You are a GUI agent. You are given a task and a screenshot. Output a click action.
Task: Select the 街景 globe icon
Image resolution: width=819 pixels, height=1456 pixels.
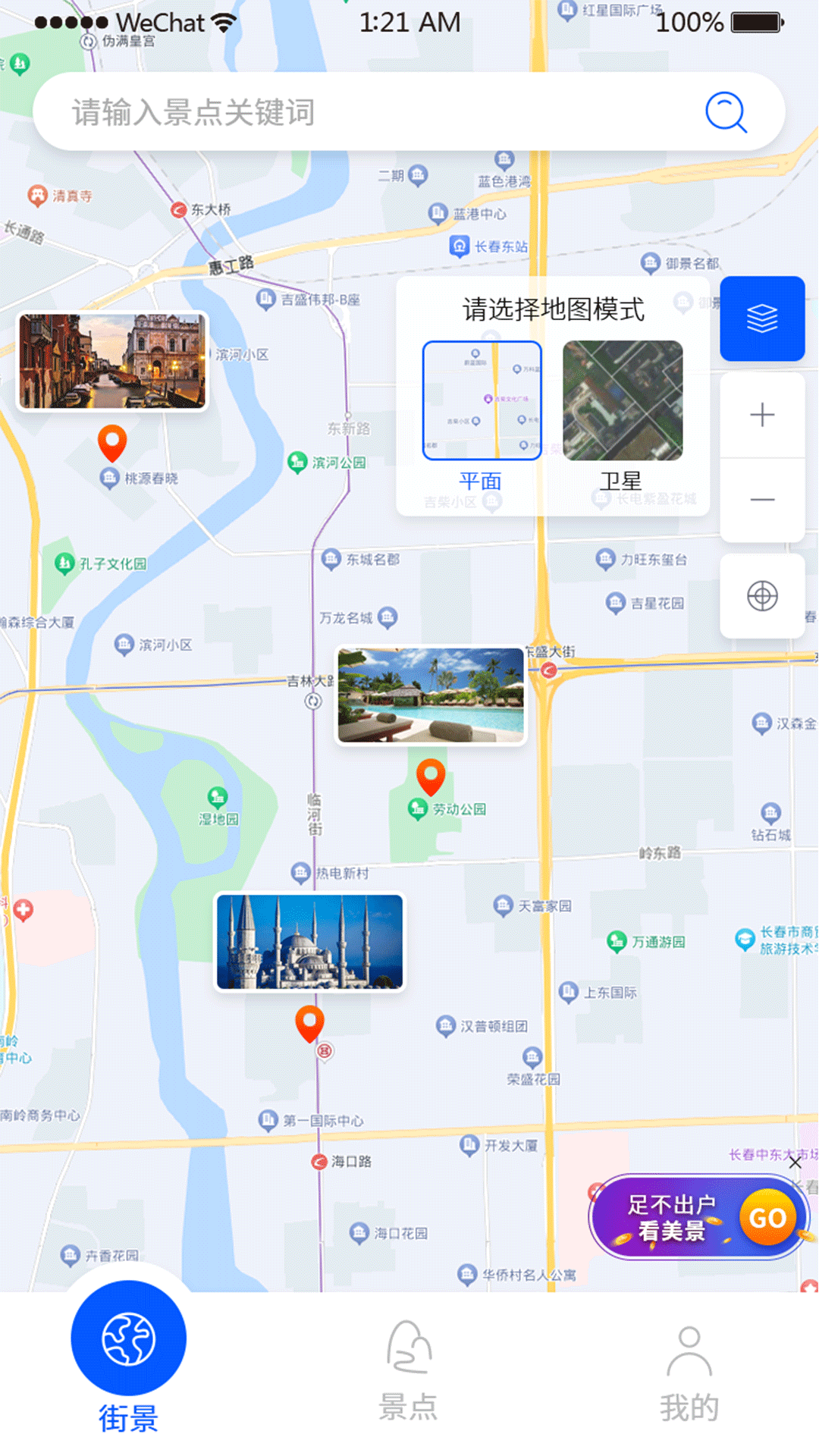tap(129, 1338)
